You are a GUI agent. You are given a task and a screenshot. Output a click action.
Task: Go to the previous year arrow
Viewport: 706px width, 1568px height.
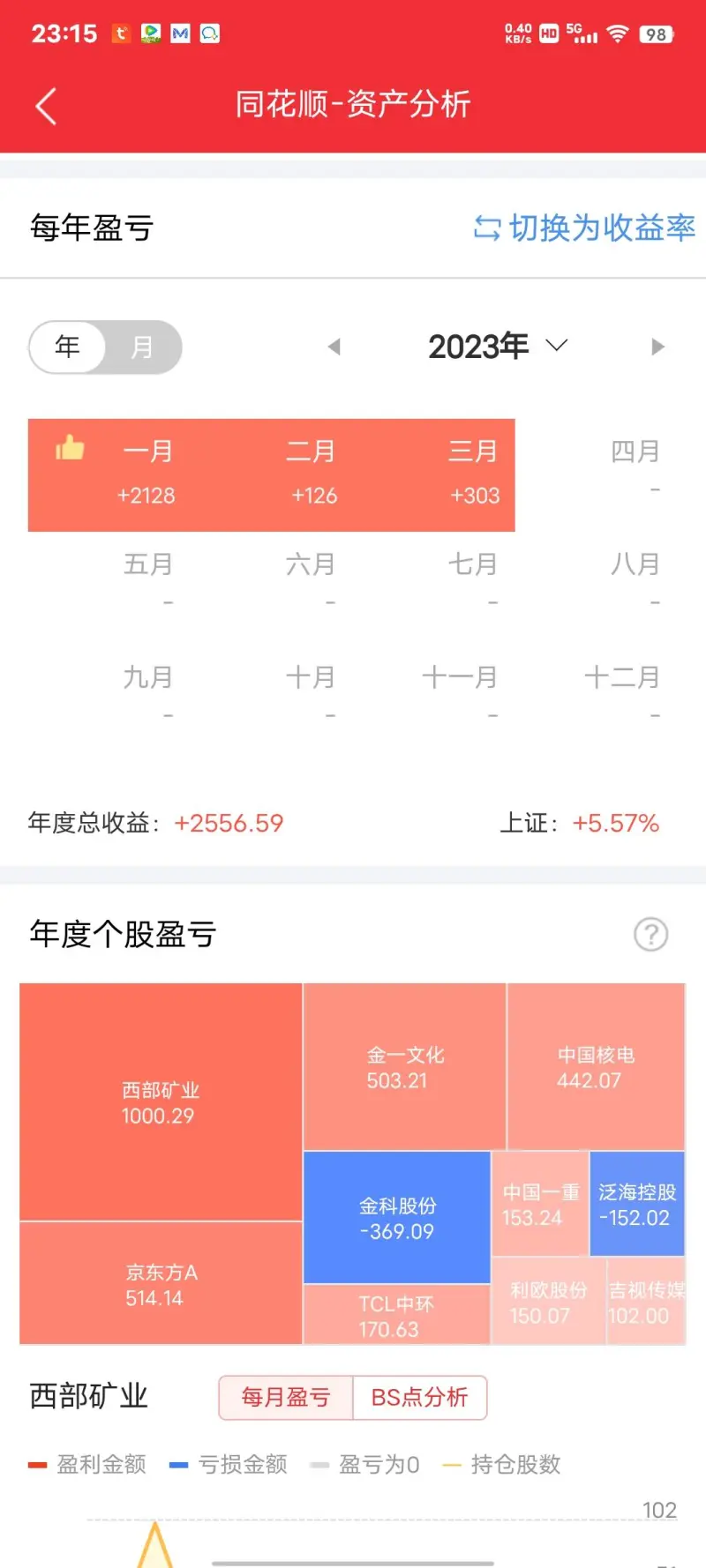[x=334, y=347]
